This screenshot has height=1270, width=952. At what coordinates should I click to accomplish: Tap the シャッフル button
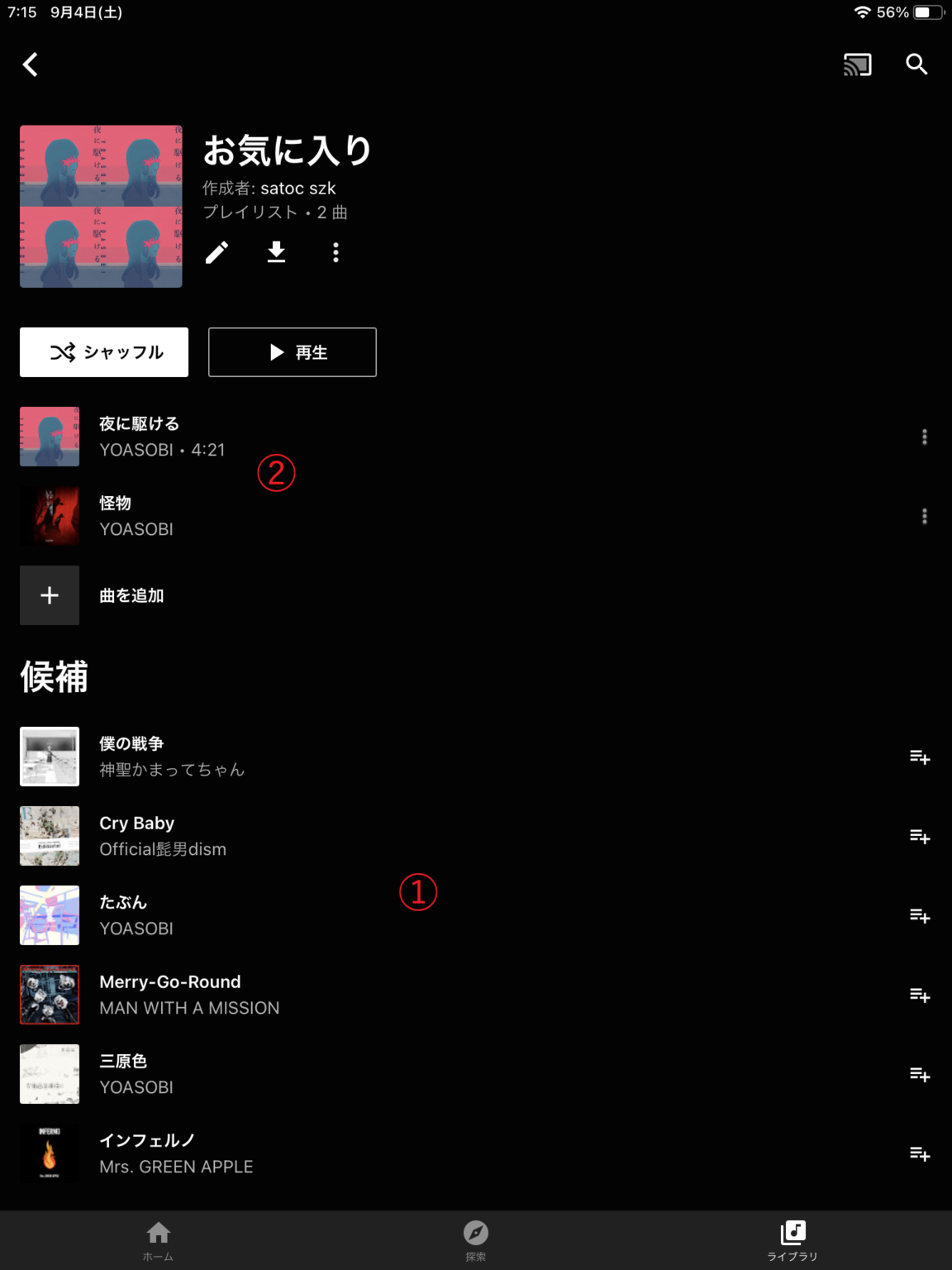102,352
